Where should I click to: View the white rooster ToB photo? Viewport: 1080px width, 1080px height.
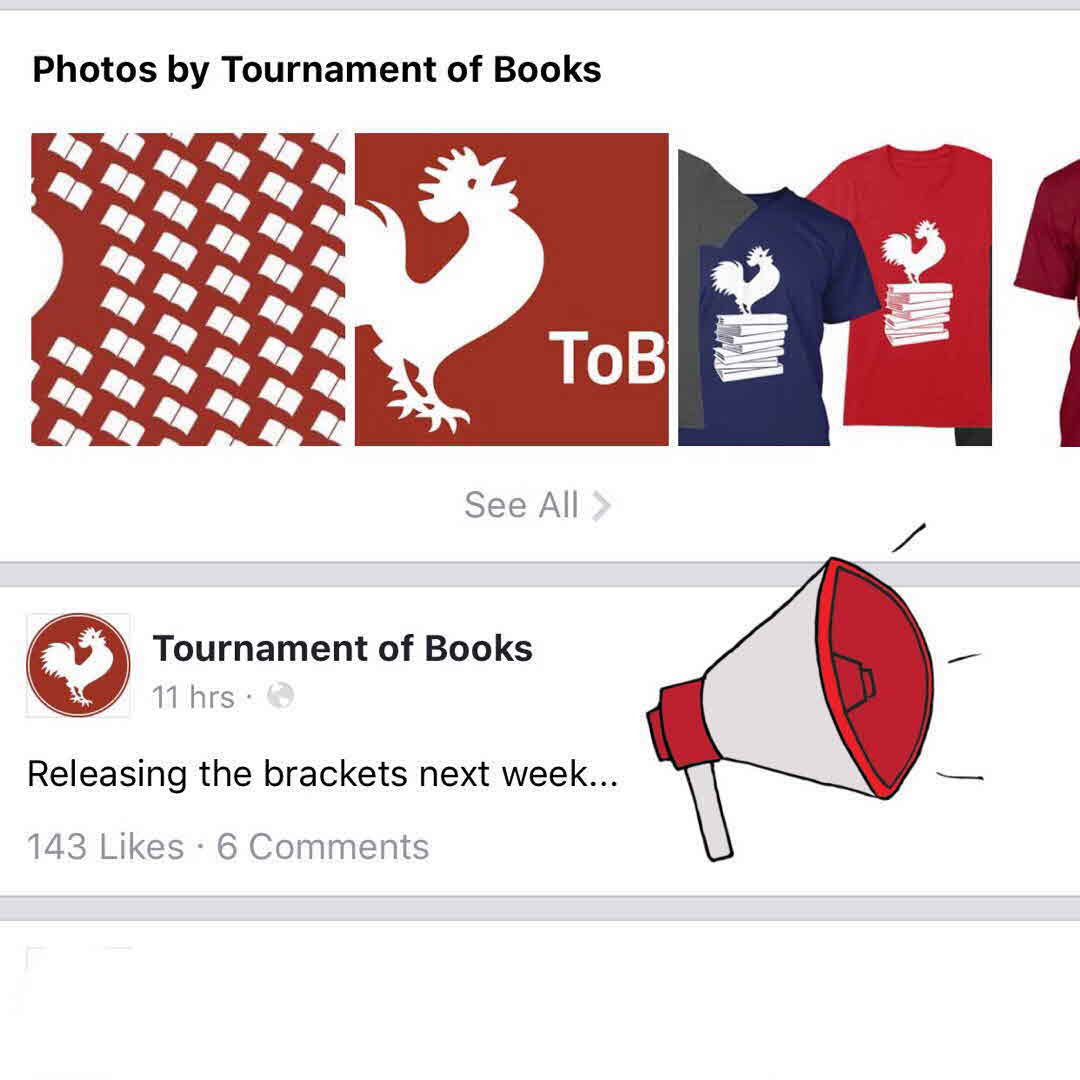click(511, 289)
